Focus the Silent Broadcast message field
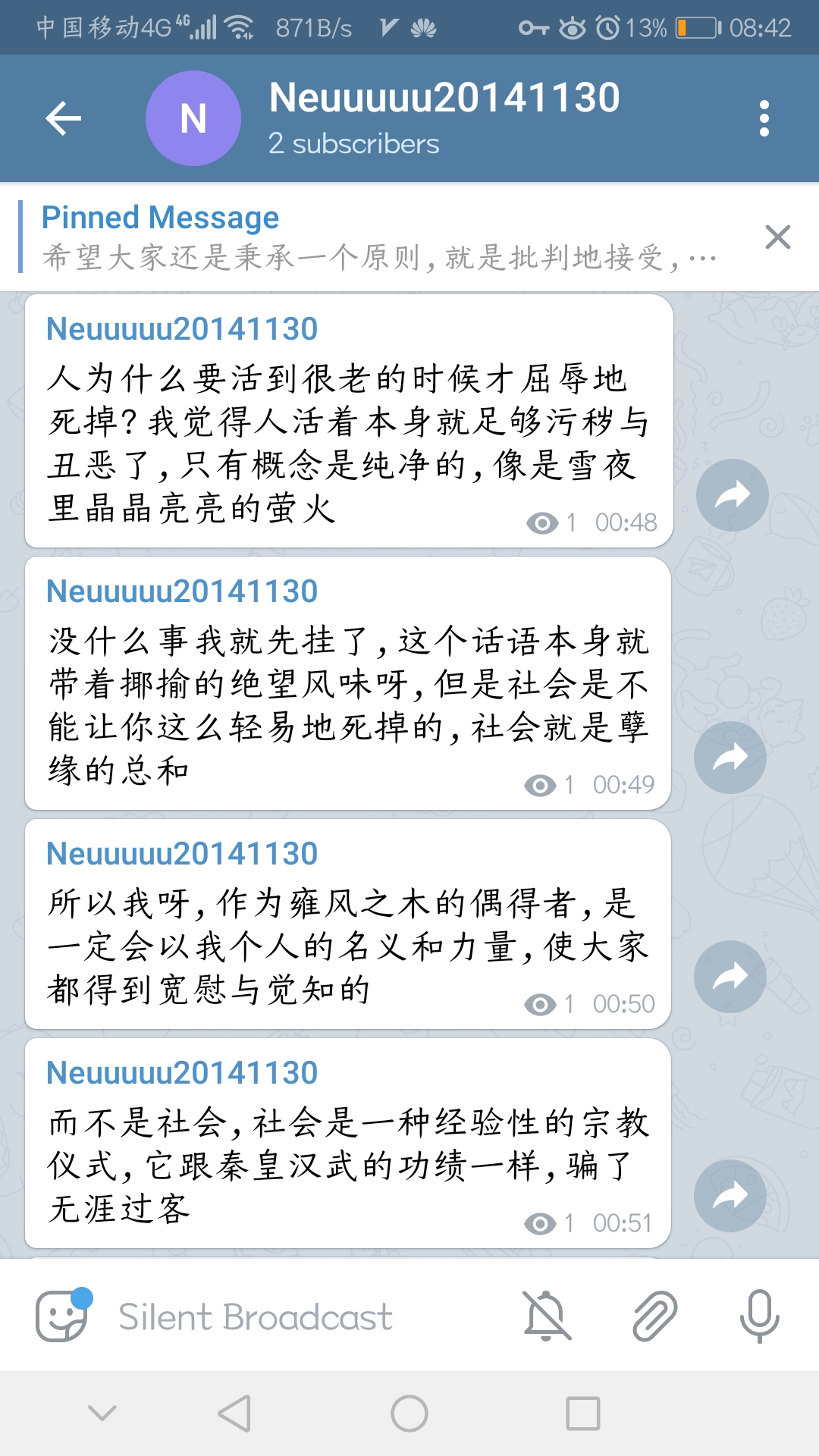Image resolution: width=819 pixels, height=1456 pixels. pos(303,1317)
